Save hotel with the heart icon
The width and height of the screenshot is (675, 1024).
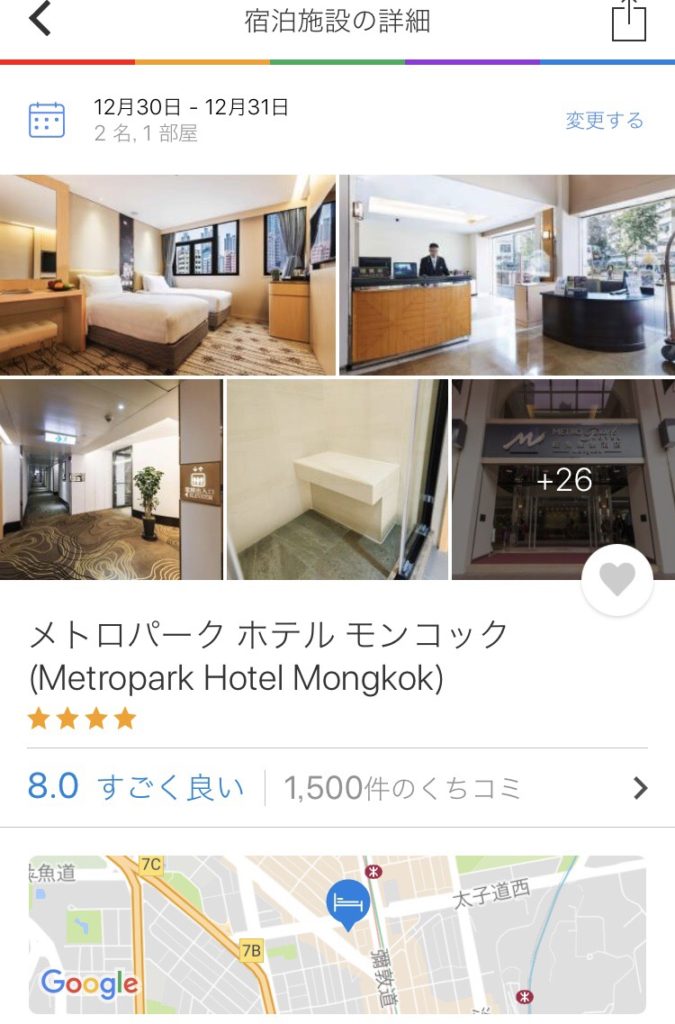[617, 581]
